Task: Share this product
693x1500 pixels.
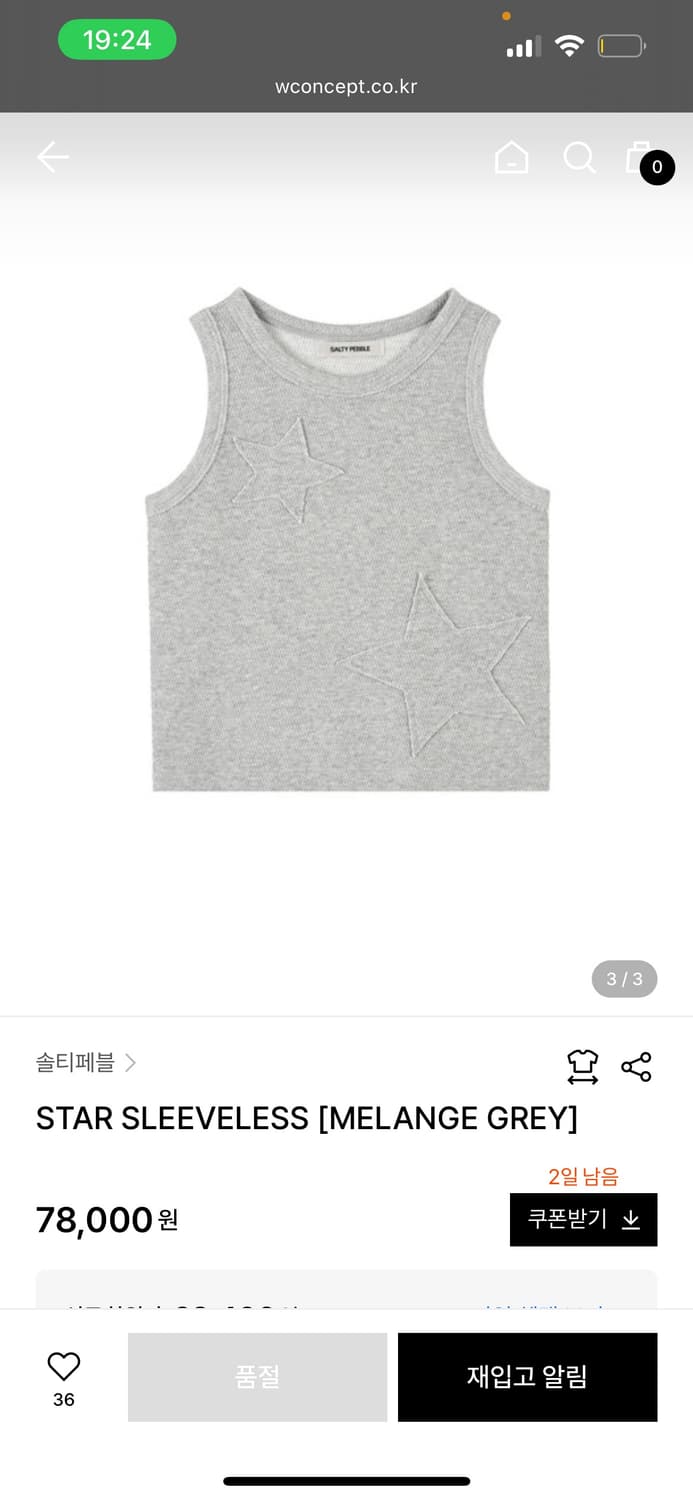Action: click(x=636, y=1067)
